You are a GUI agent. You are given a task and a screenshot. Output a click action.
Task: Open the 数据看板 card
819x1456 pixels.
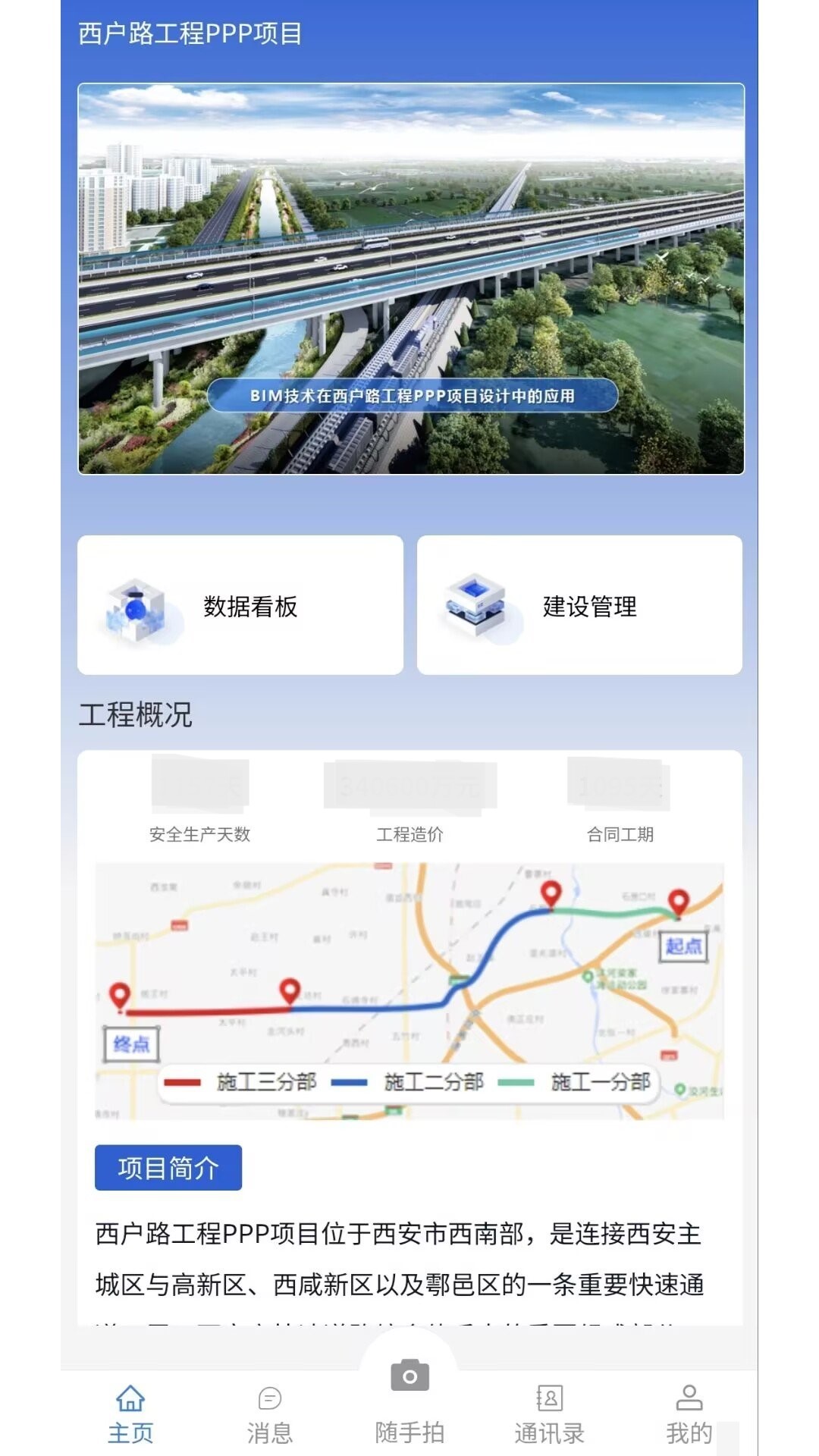tap(241, 604)
